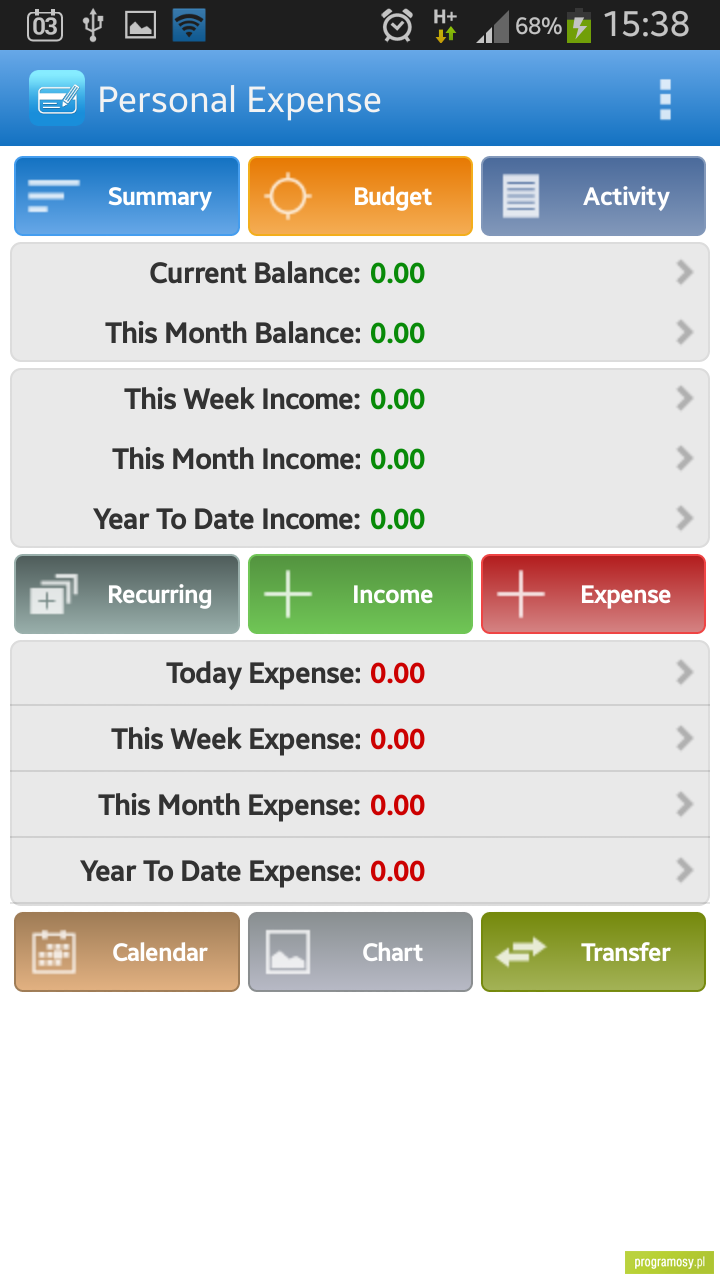Open This Month Expense row
Viewport: 720px width, 1280px height.
(360, 805)
